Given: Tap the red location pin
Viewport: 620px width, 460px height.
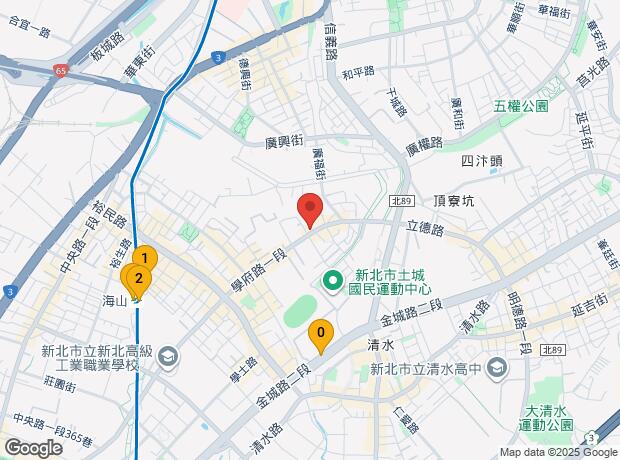Looking at the screenshot, I should pos(310,210).
